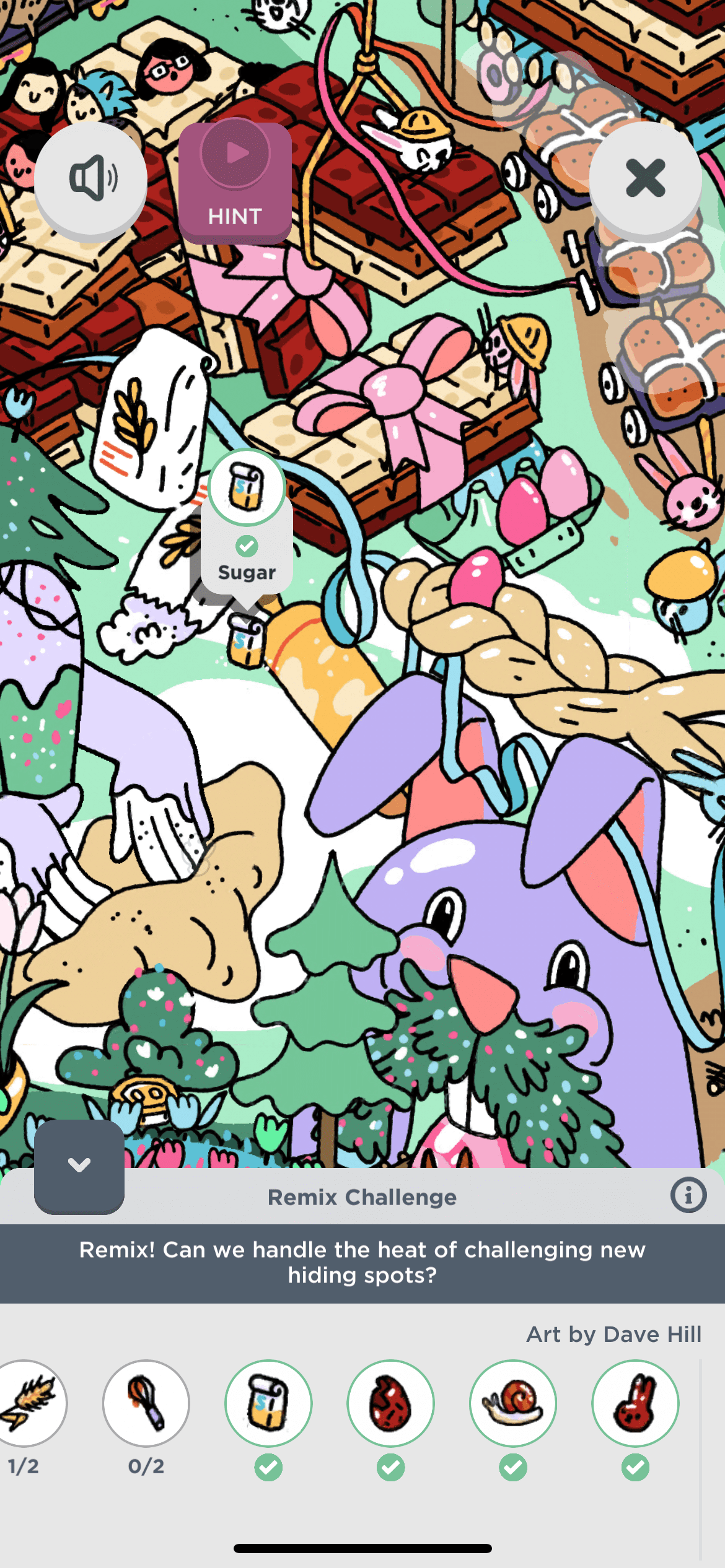Select the found sugar jar item
The height and width of the screenshot is (1568, 725).
(x=268, y=1403)
